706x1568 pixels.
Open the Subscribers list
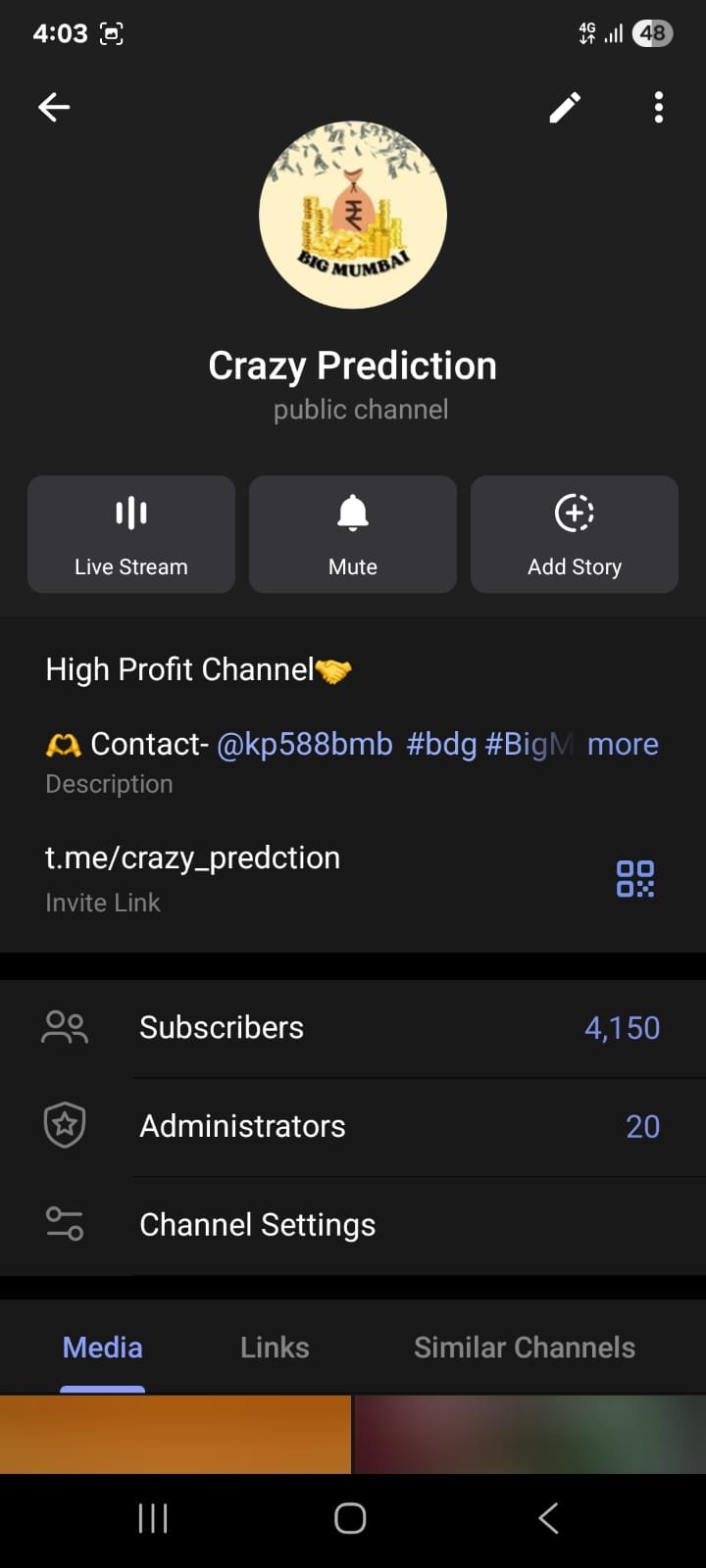353,1028
